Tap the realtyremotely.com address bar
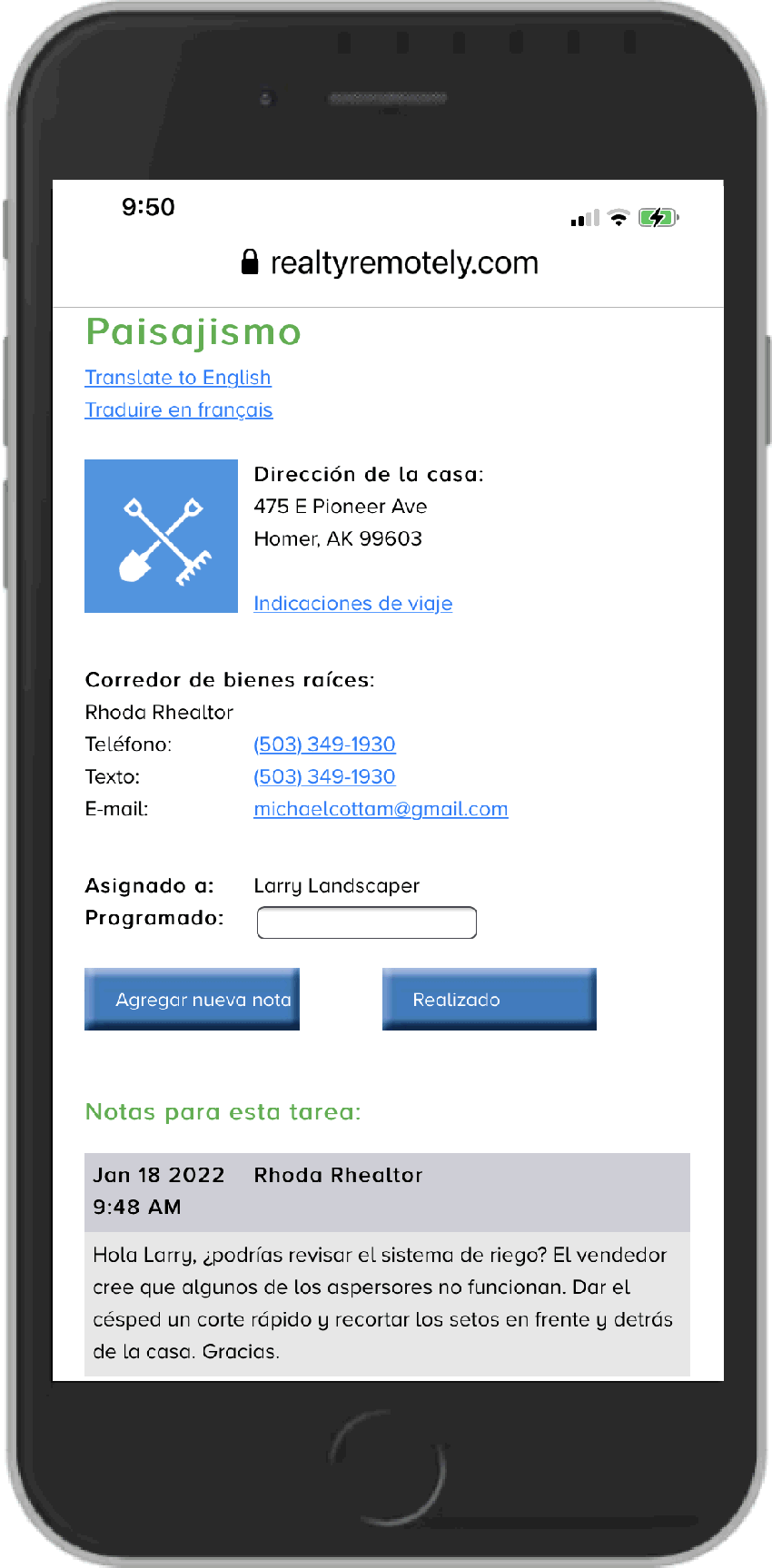The width and height of the screenshot is (772, 1568). pyautogui.click(x=403, y=263)
